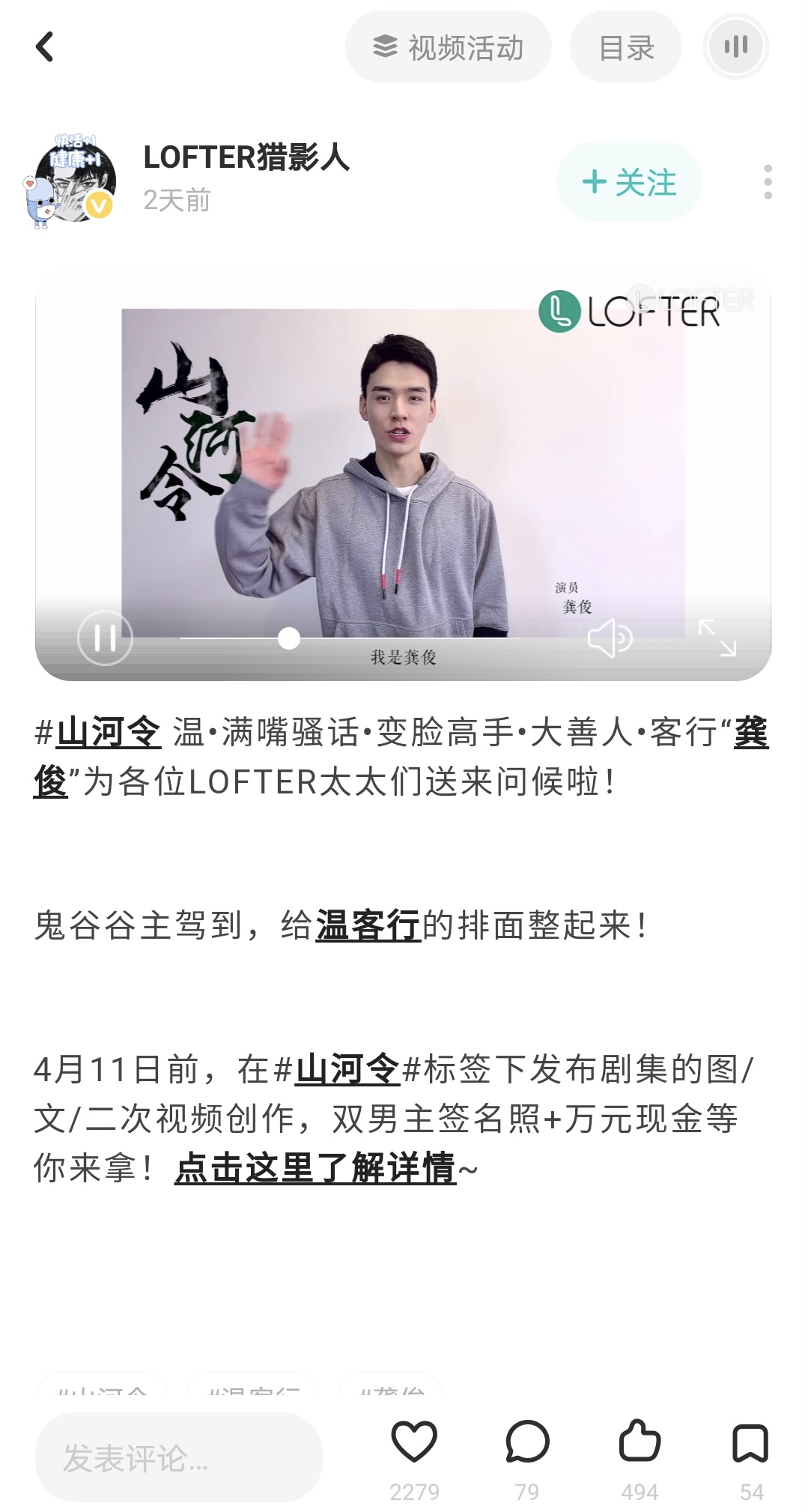Tap the 发表评论 comment field
The width and height of the screenshot is (808, 1512).
coord(178,1457)
